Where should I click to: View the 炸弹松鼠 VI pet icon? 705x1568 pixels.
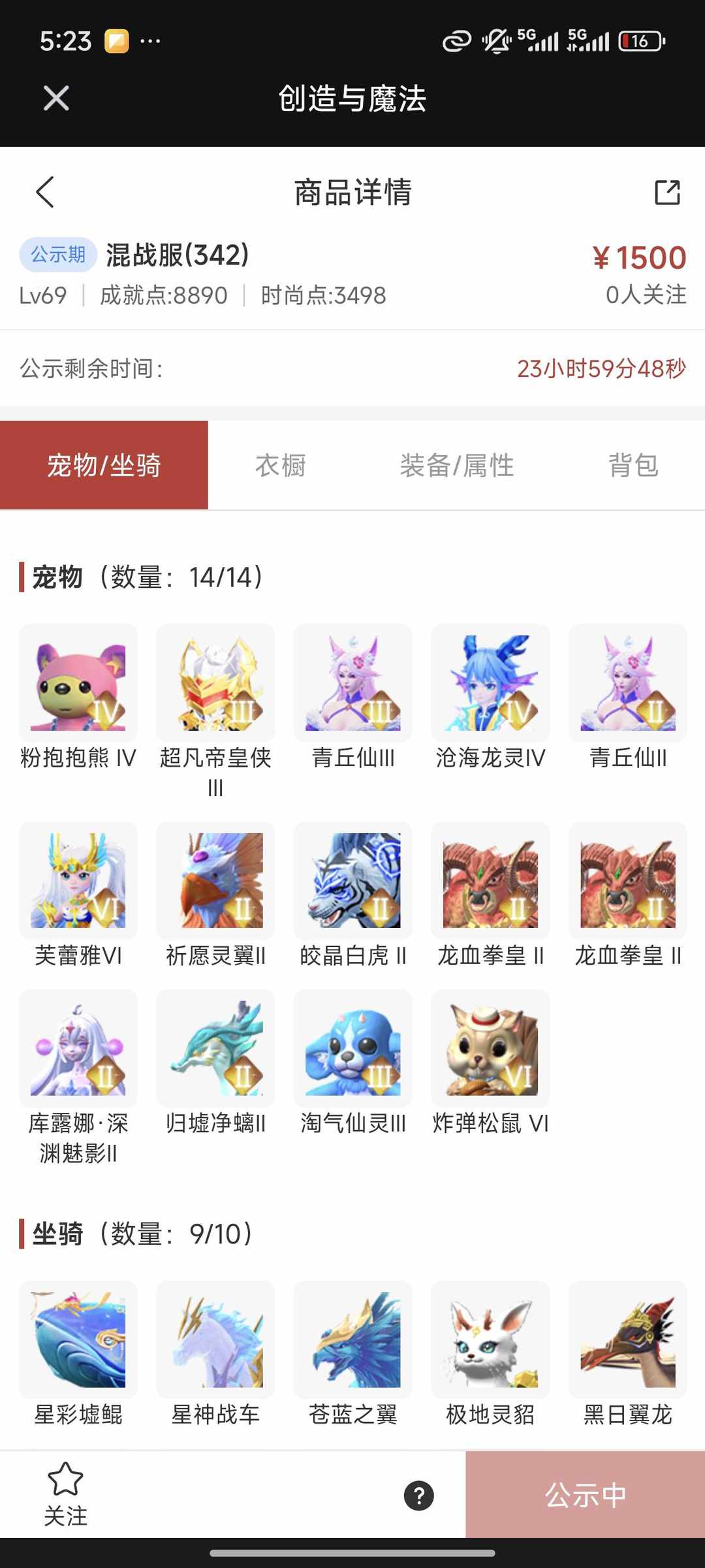[490, 1048]
